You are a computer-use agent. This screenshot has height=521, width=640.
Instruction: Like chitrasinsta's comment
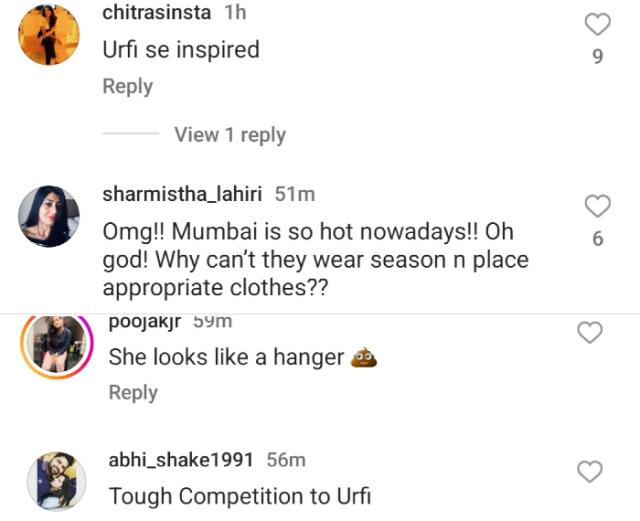pos(597,25)
